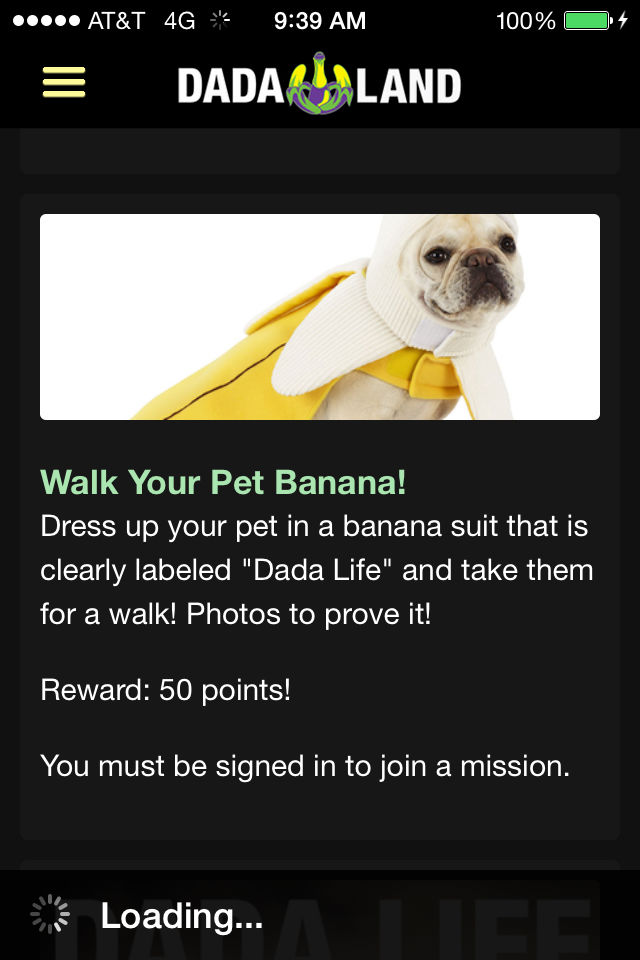640x960 pixels.
Task: Open the hamburger menu drawer
Action: [64, 83]
